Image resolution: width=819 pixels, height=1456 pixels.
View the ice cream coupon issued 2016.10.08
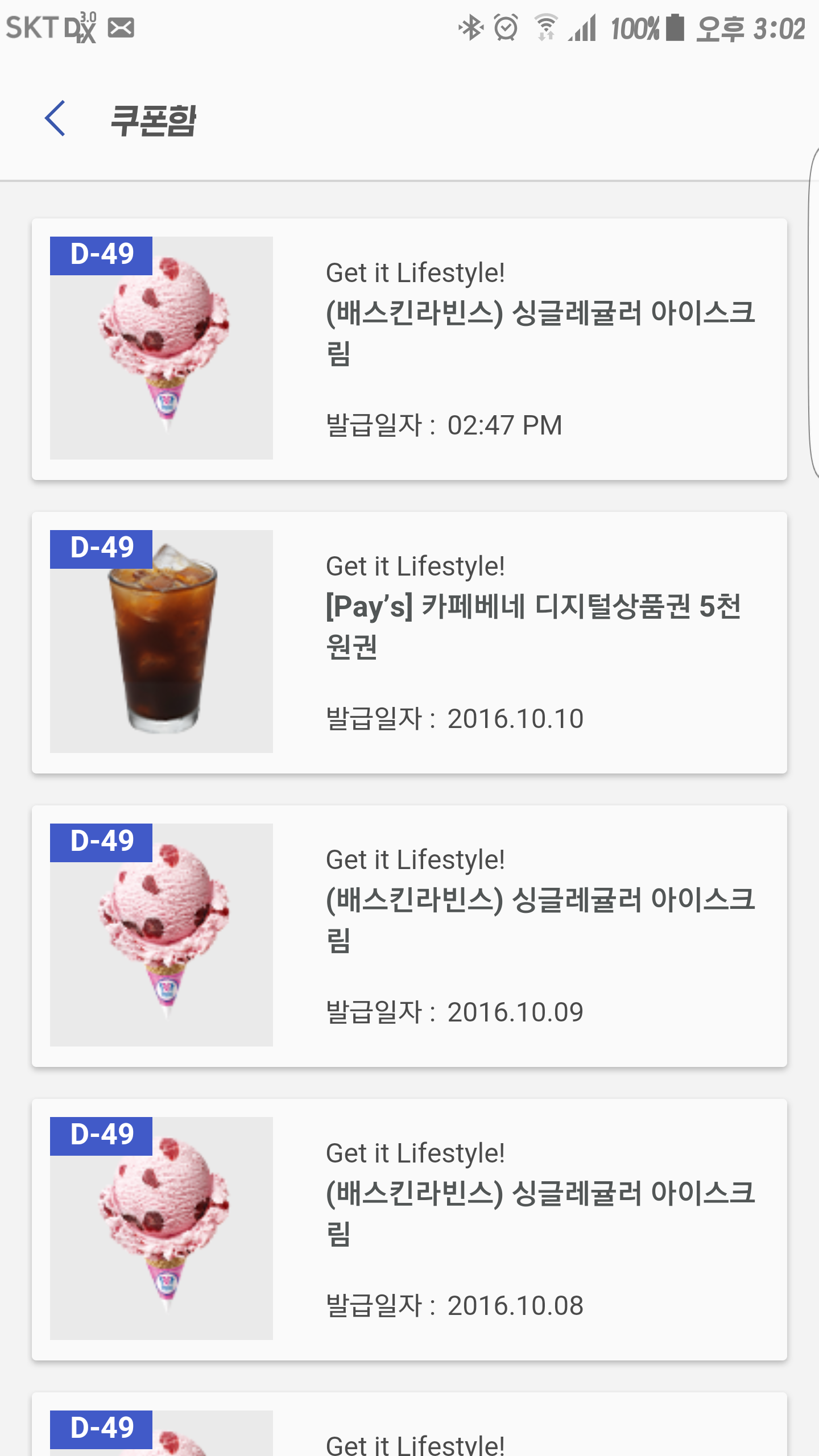click(x=409, y=1230)
